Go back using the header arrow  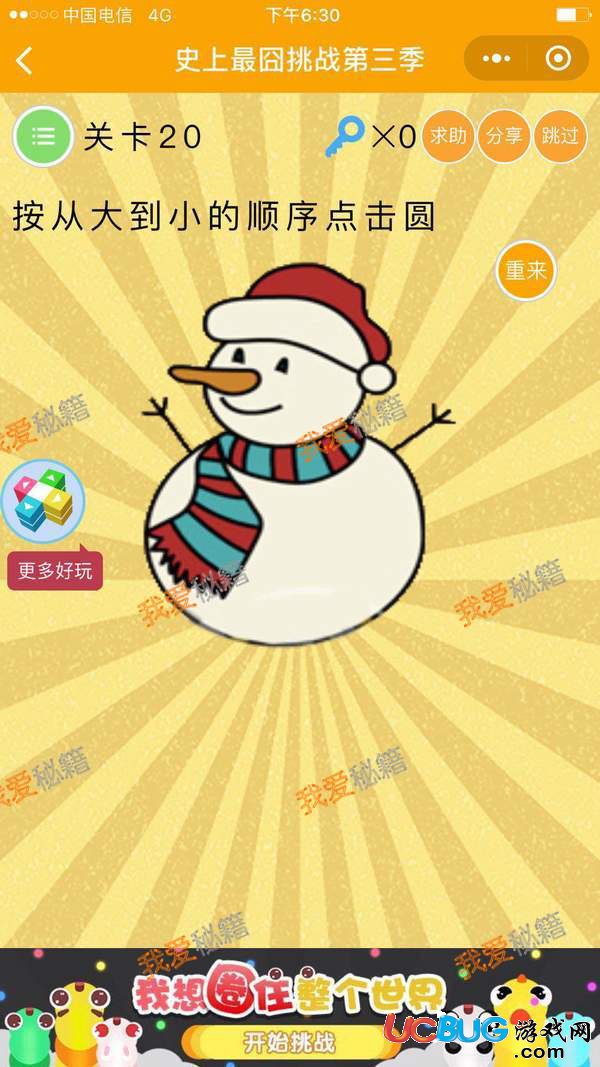tap(25, 60)
